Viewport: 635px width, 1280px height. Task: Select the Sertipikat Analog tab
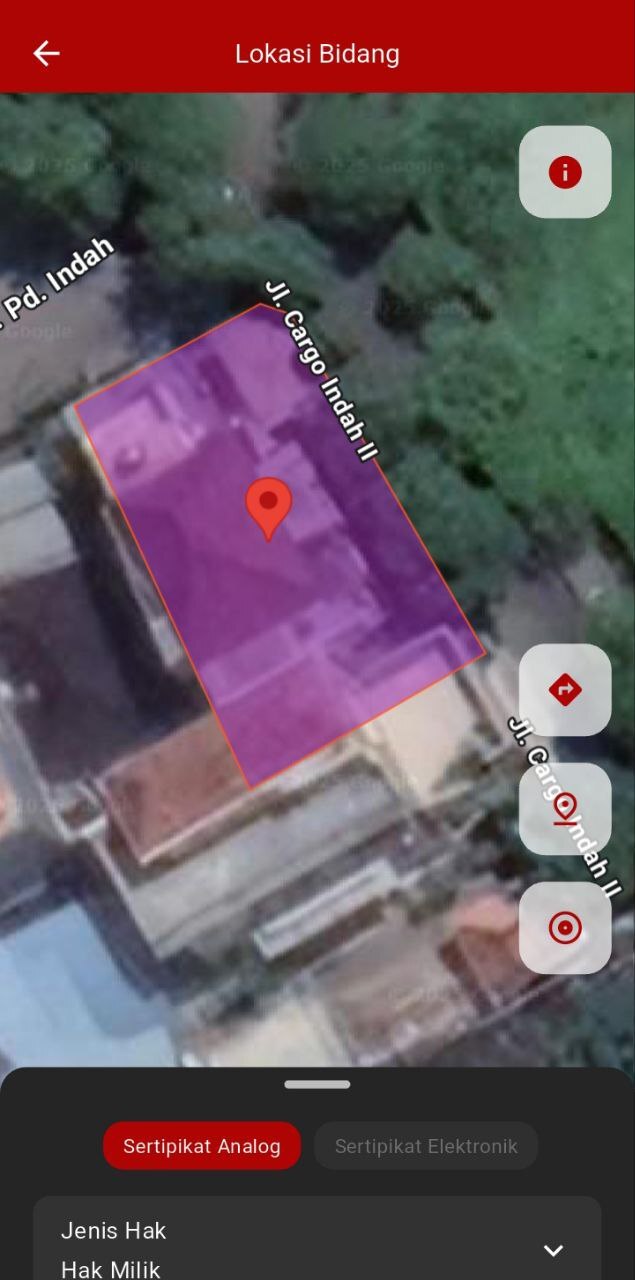tap(202, 1146)
